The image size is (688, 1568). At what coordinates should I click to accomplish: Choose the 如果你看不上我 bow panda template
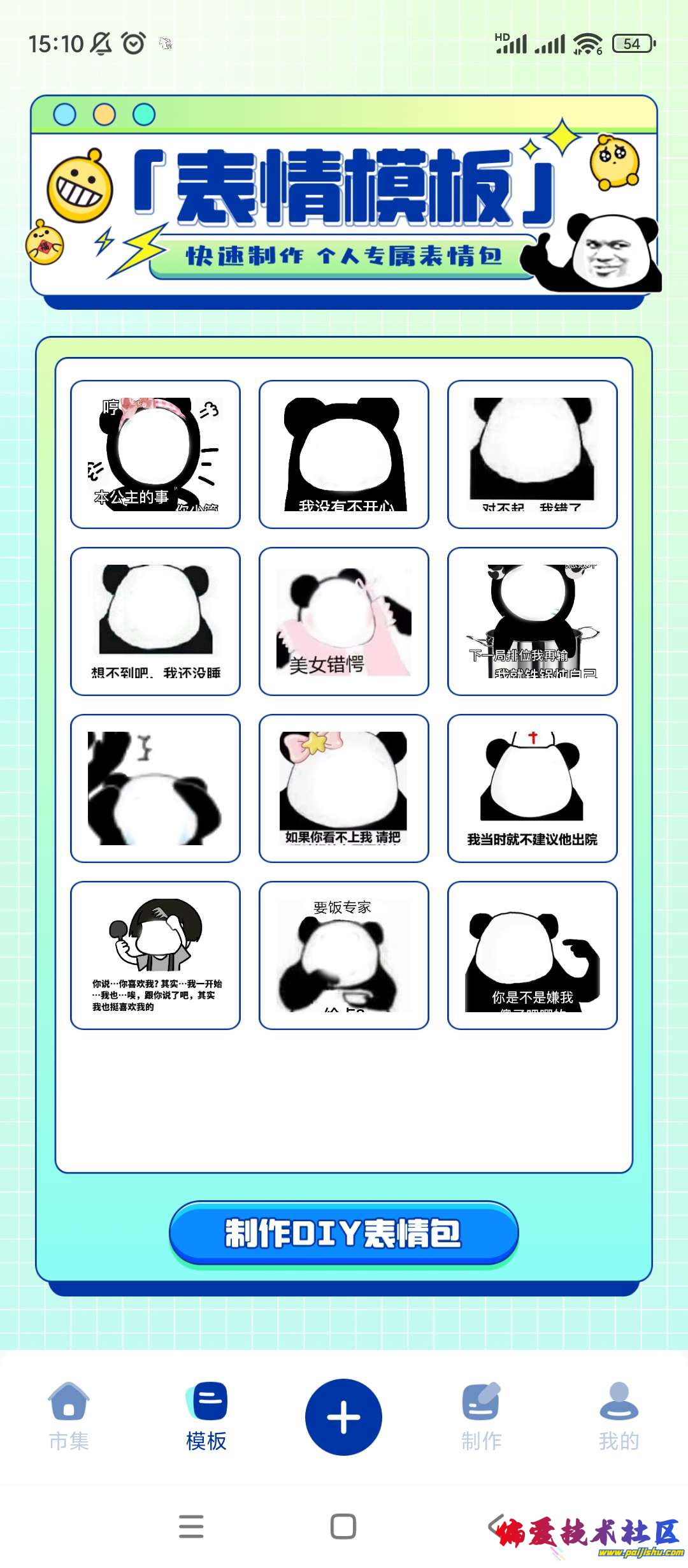[x=344, y=788]
